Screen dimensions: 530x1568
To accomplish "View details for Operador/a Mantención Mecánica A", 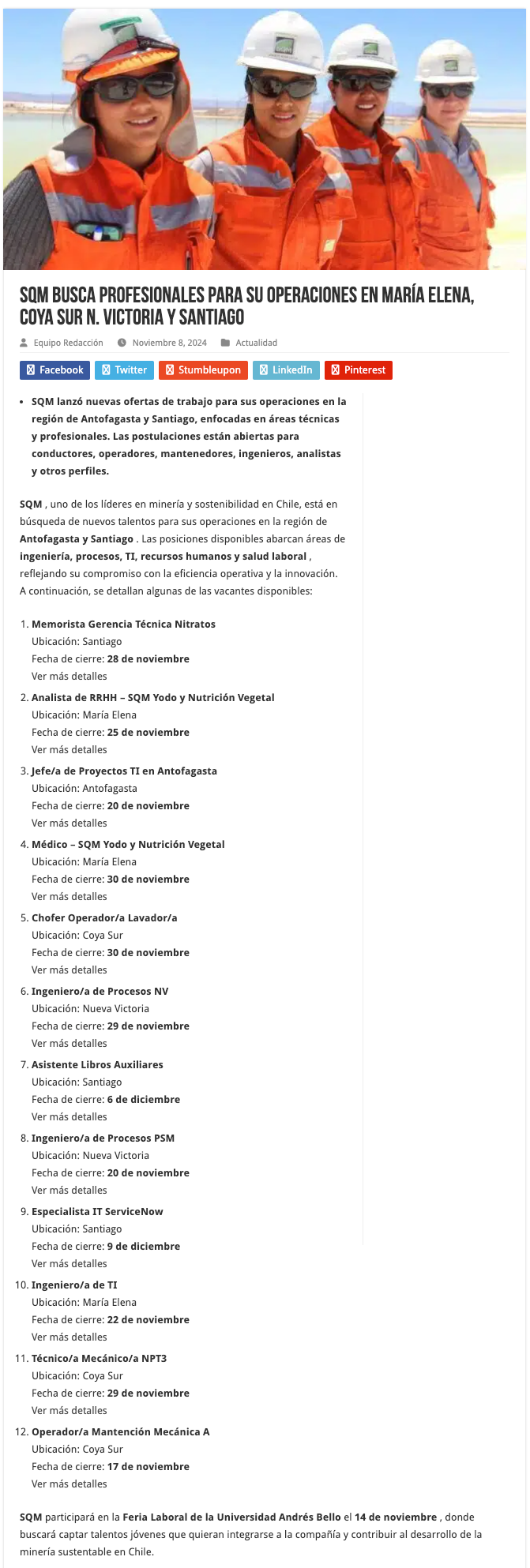I will tap(70, 1484).
